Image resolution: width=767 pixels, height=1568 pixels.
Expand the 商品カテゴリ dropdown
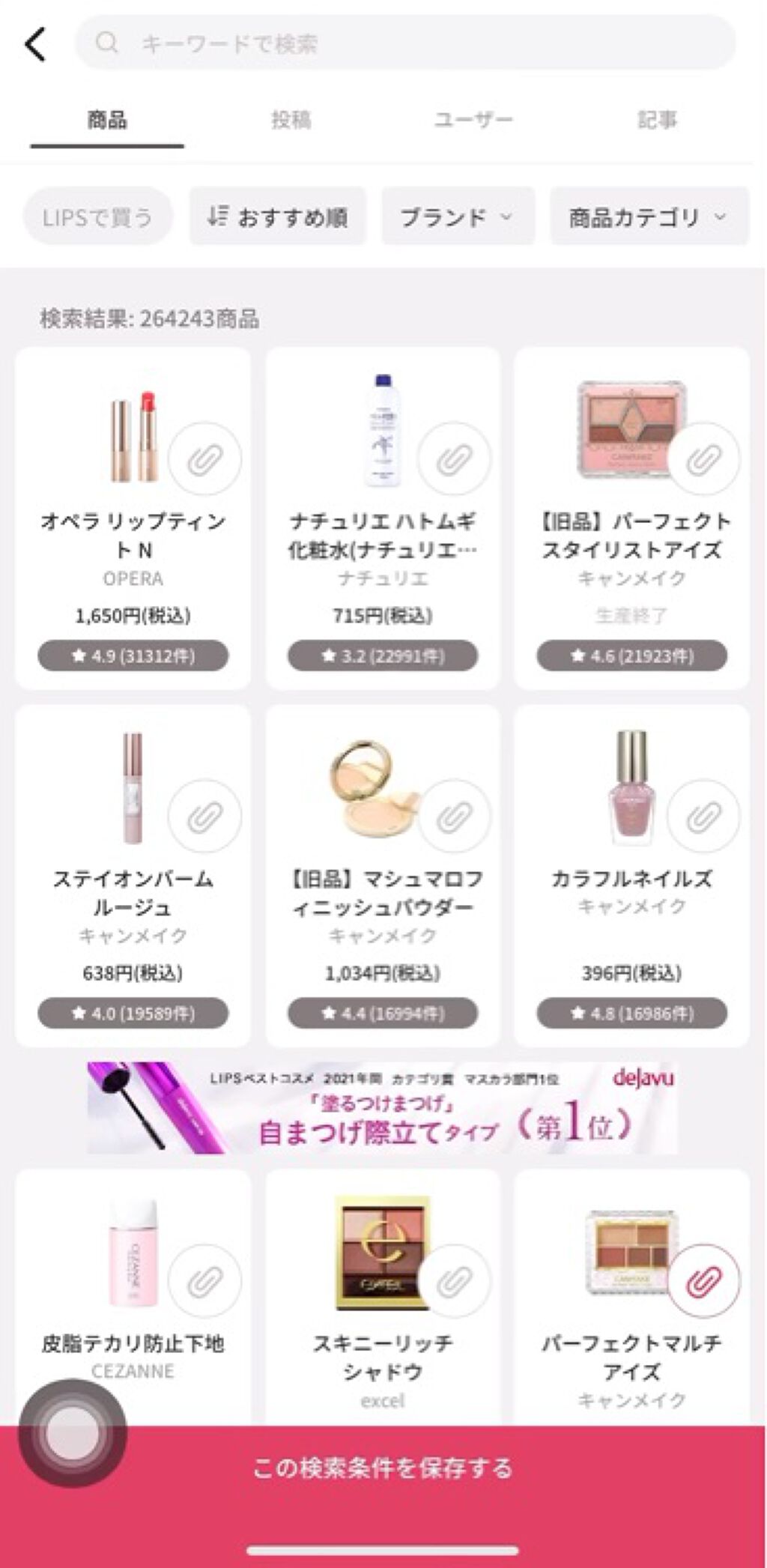point(649,217)
